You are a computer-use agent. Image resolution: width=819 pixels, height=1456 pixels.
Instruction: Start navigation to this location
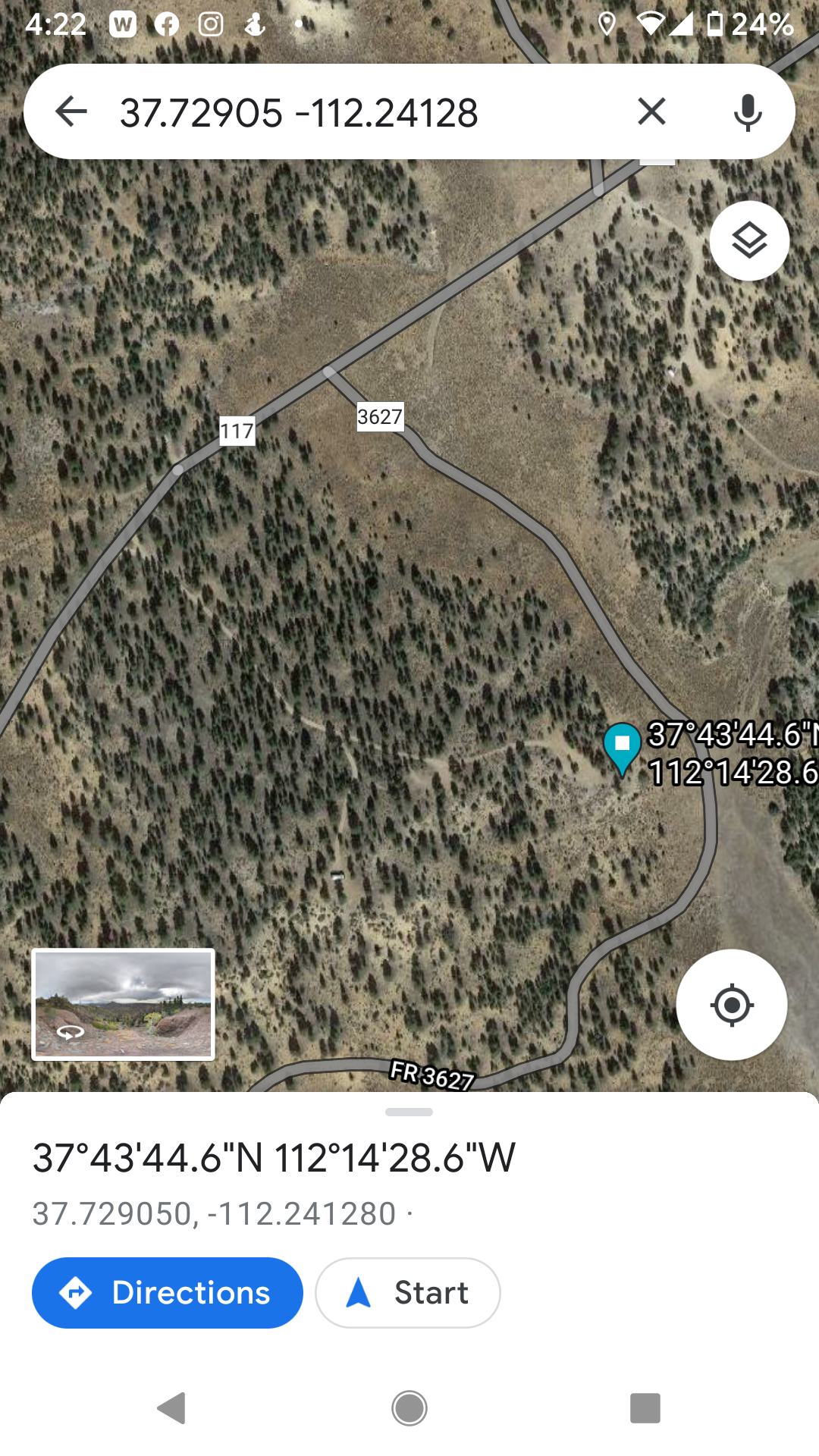[408, 1293]
